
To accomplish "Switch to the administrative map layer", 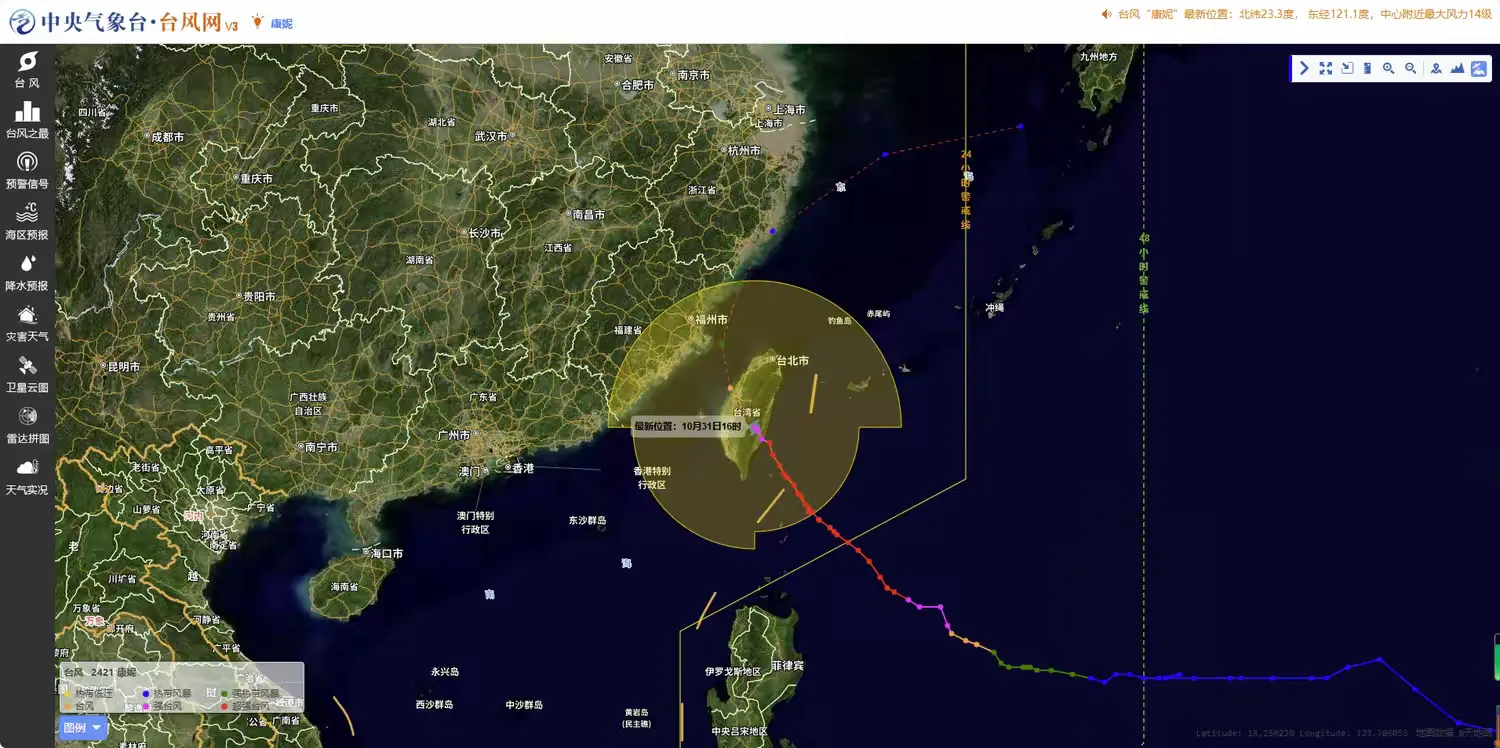I will [x=1436, y=68].
